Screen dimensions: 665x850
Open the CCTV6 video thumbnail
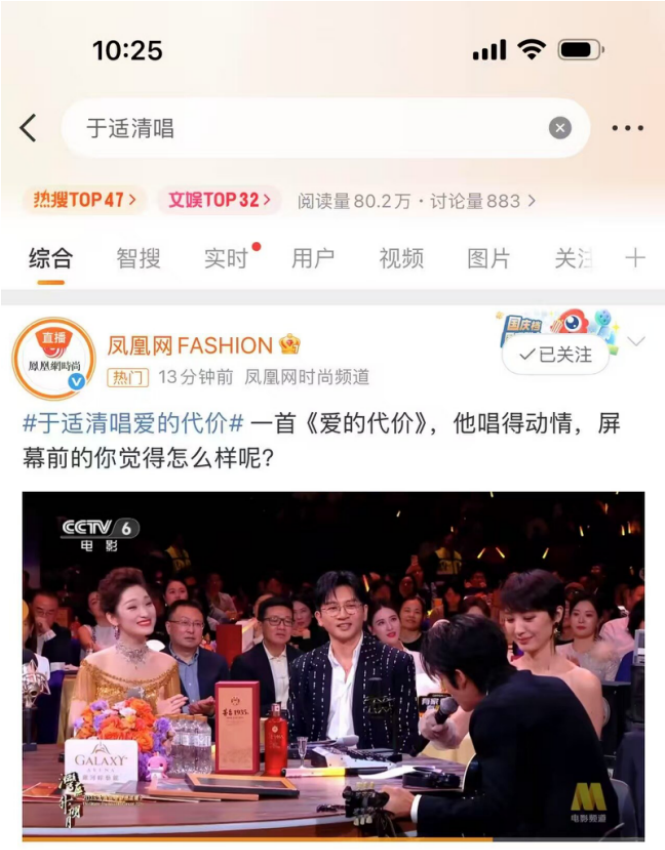coord(333,663)
